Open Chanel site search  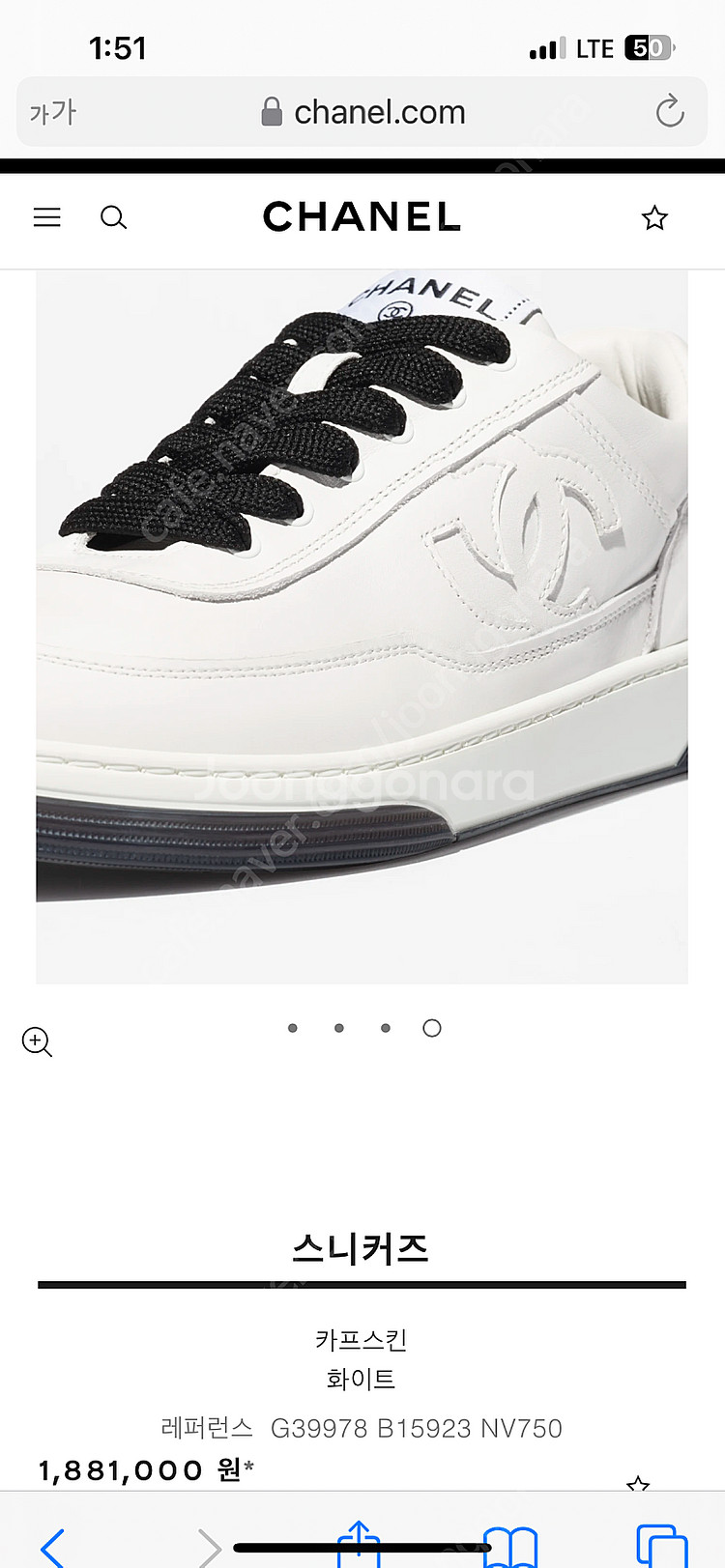113,217
